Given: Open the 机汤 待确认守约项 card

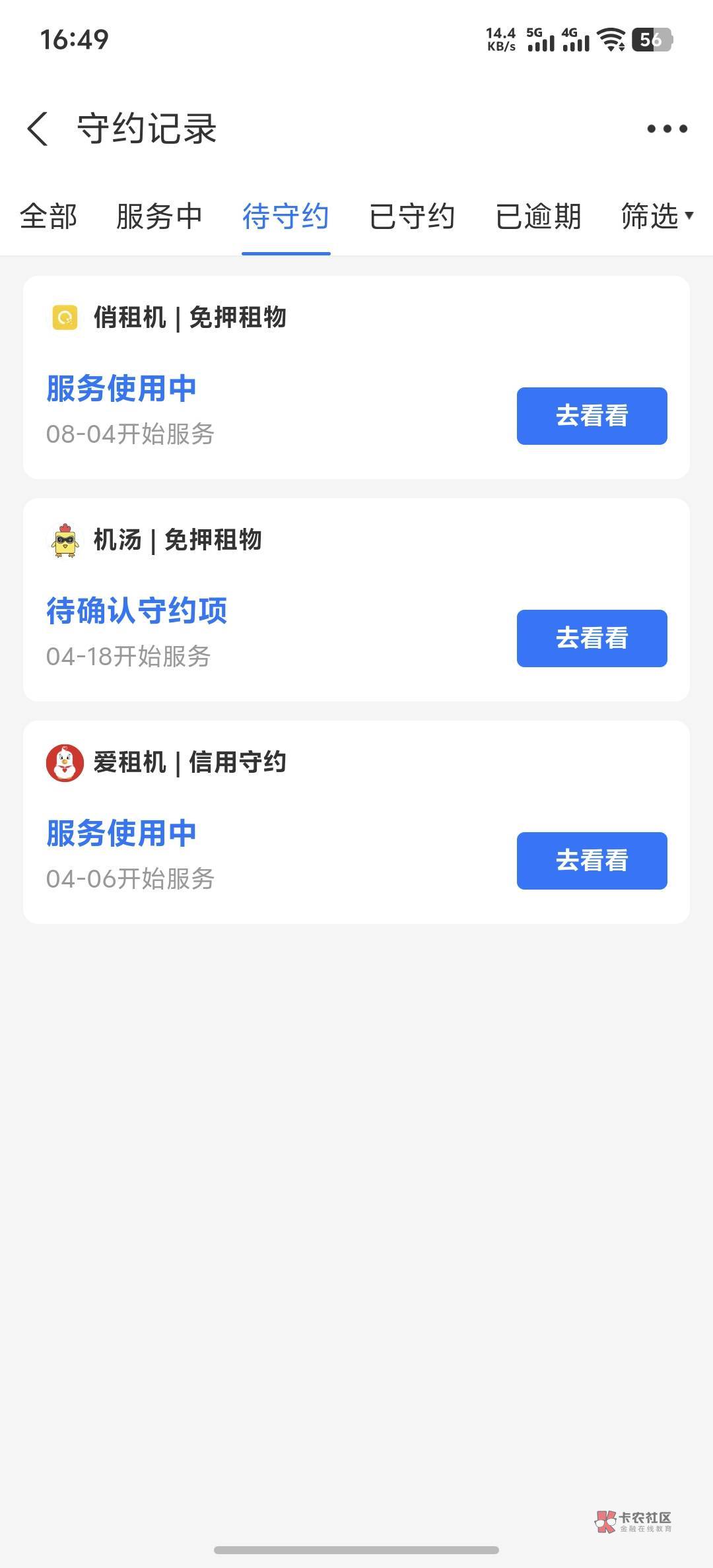Looking at the screenshot, I should tap(356, 600).
